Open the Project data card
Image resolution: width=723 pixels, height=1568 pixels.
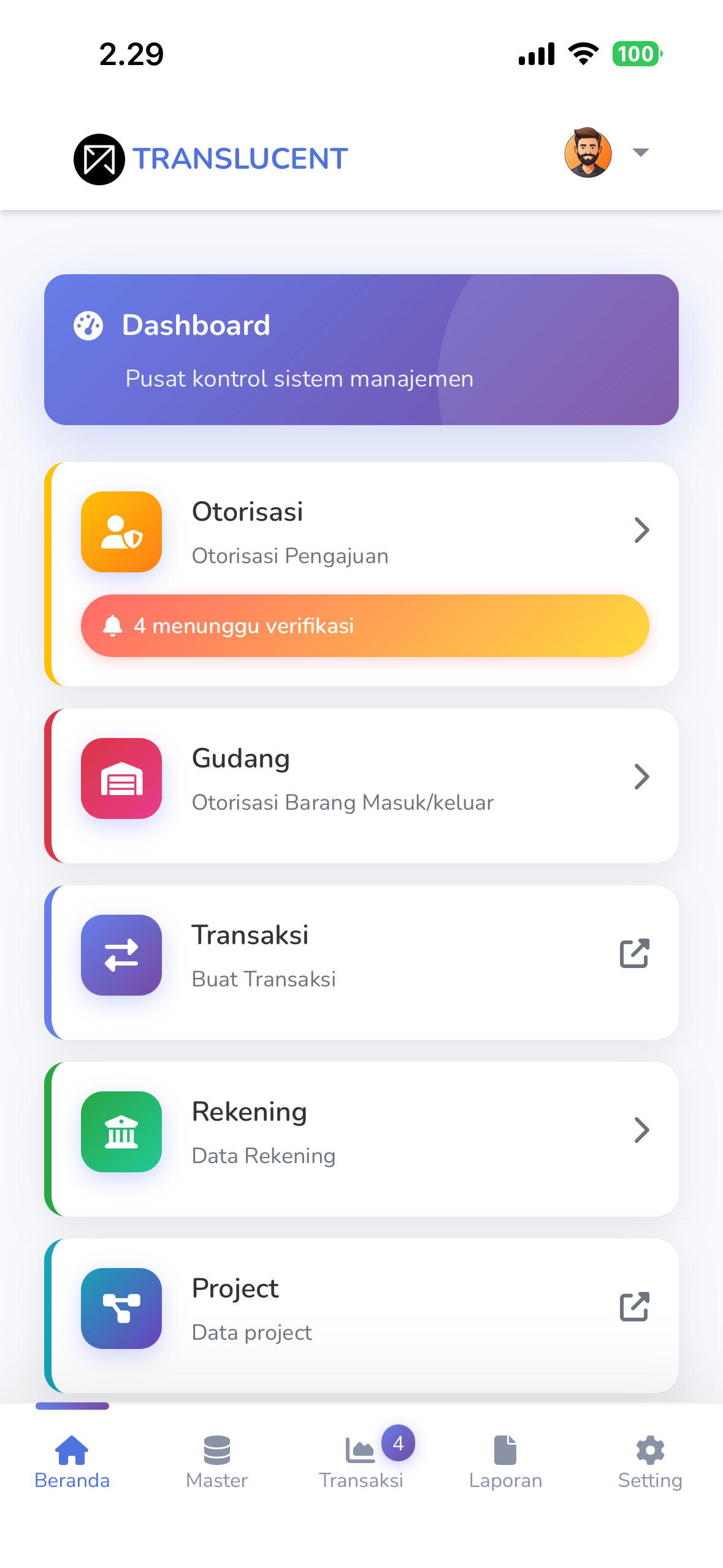click(x=361, y=1315)
